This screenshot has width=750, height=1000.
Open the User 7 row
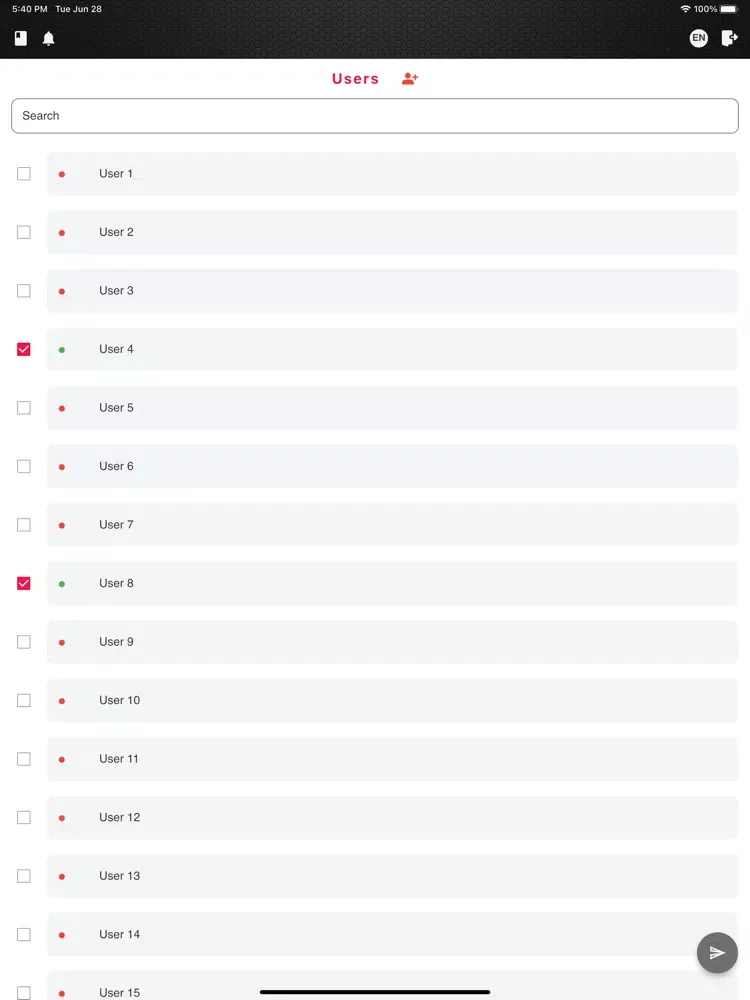coord(392,525)
